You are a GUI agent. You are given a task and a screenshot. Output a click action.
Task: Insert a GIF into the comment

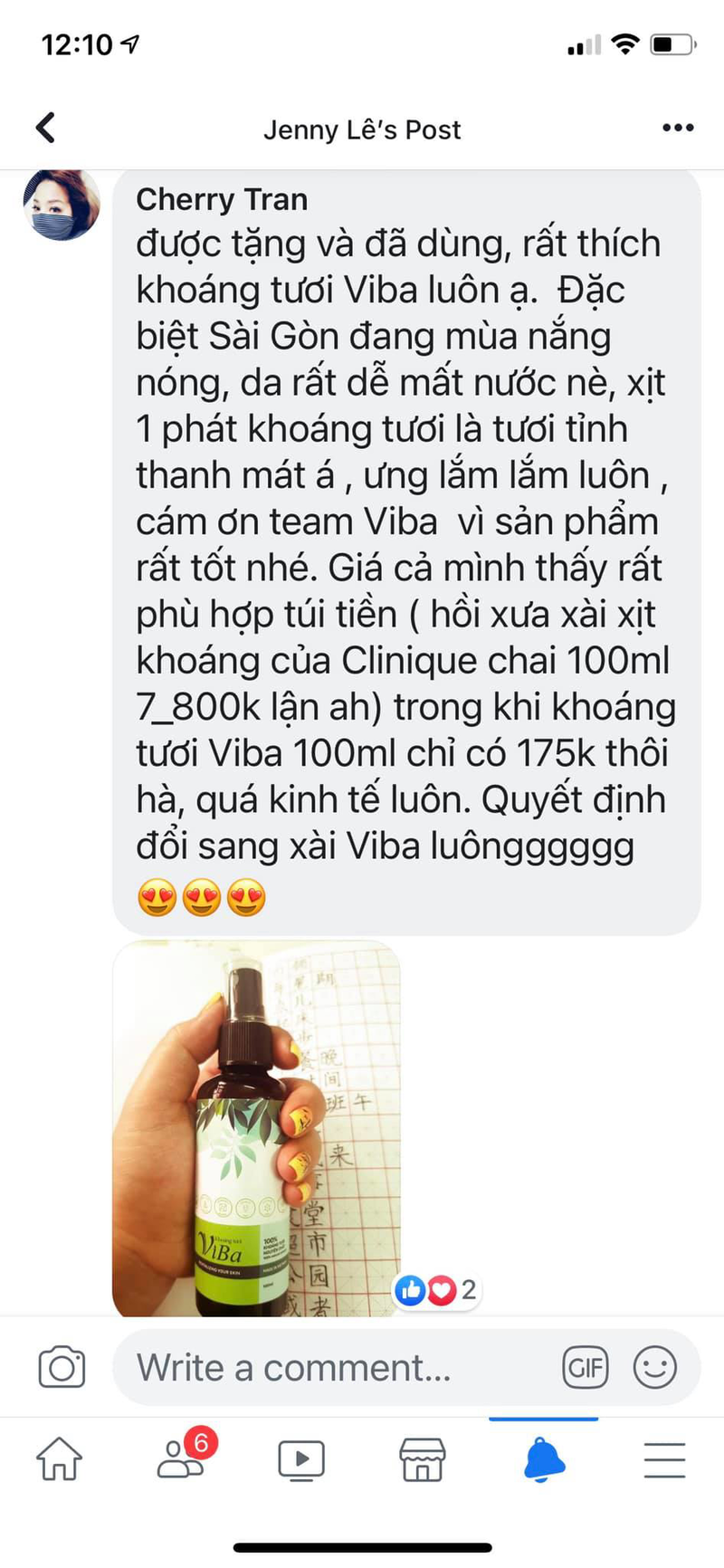pyautogui.click(x=586, y=1367)
